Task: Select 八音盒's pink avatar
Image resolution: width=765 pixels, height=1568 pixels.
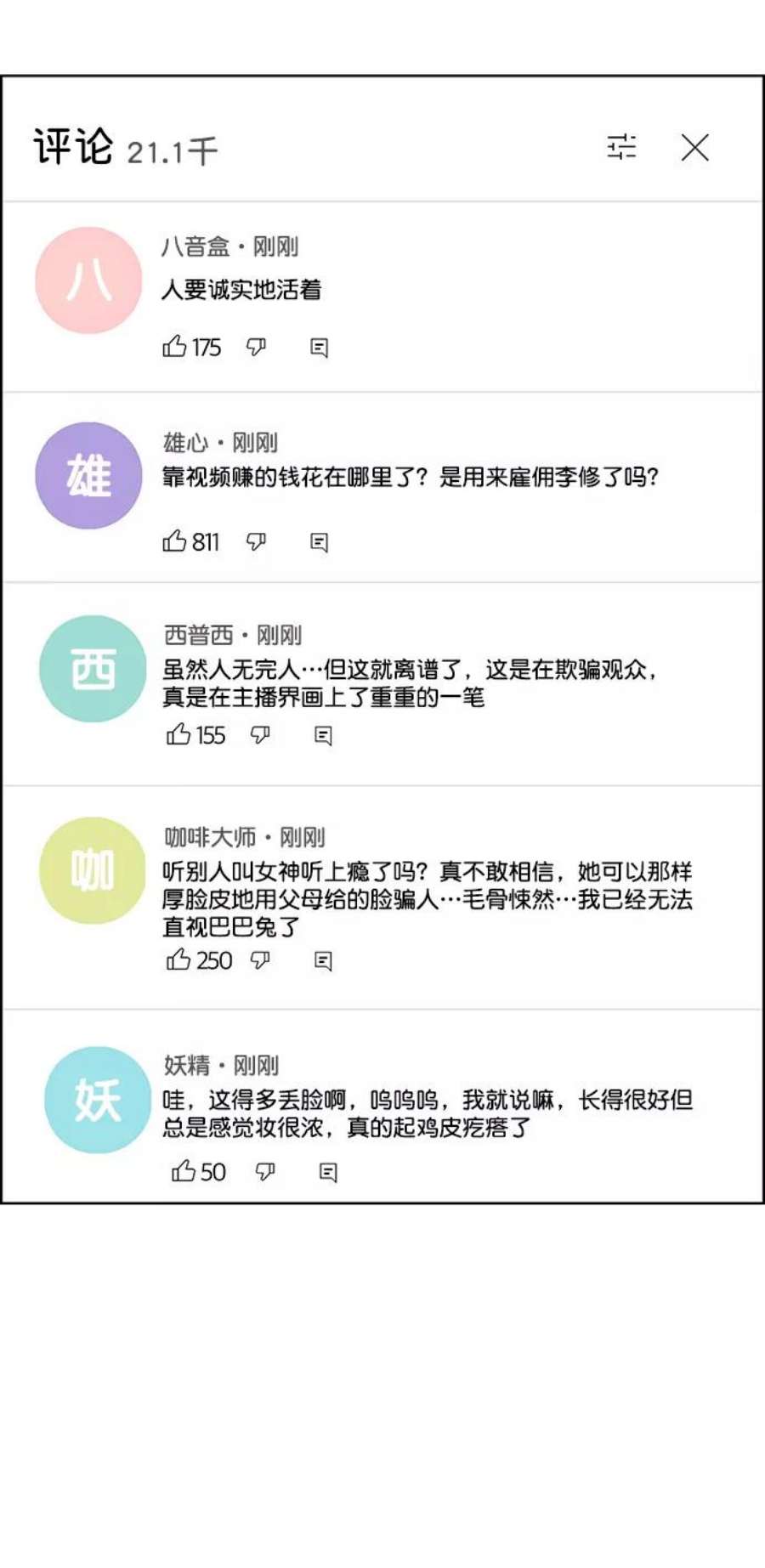Action: (x=88, y=280)
